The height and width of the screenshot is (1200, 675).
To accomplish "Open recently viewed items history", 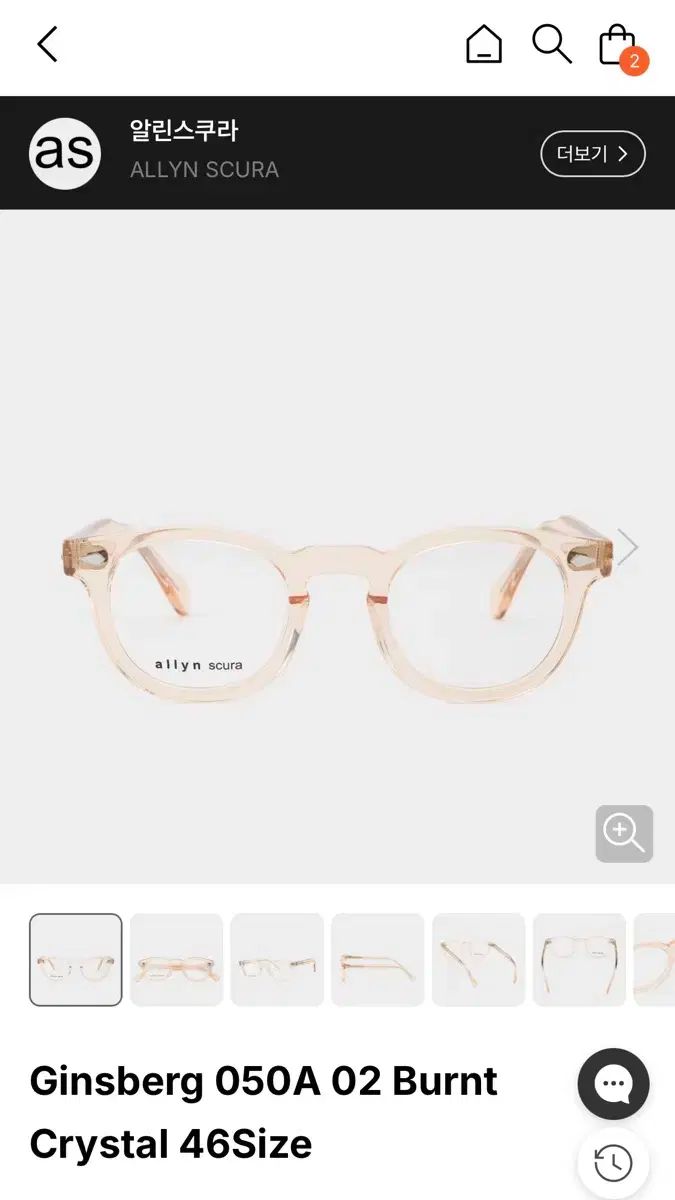I will [x=613, y=1163].
